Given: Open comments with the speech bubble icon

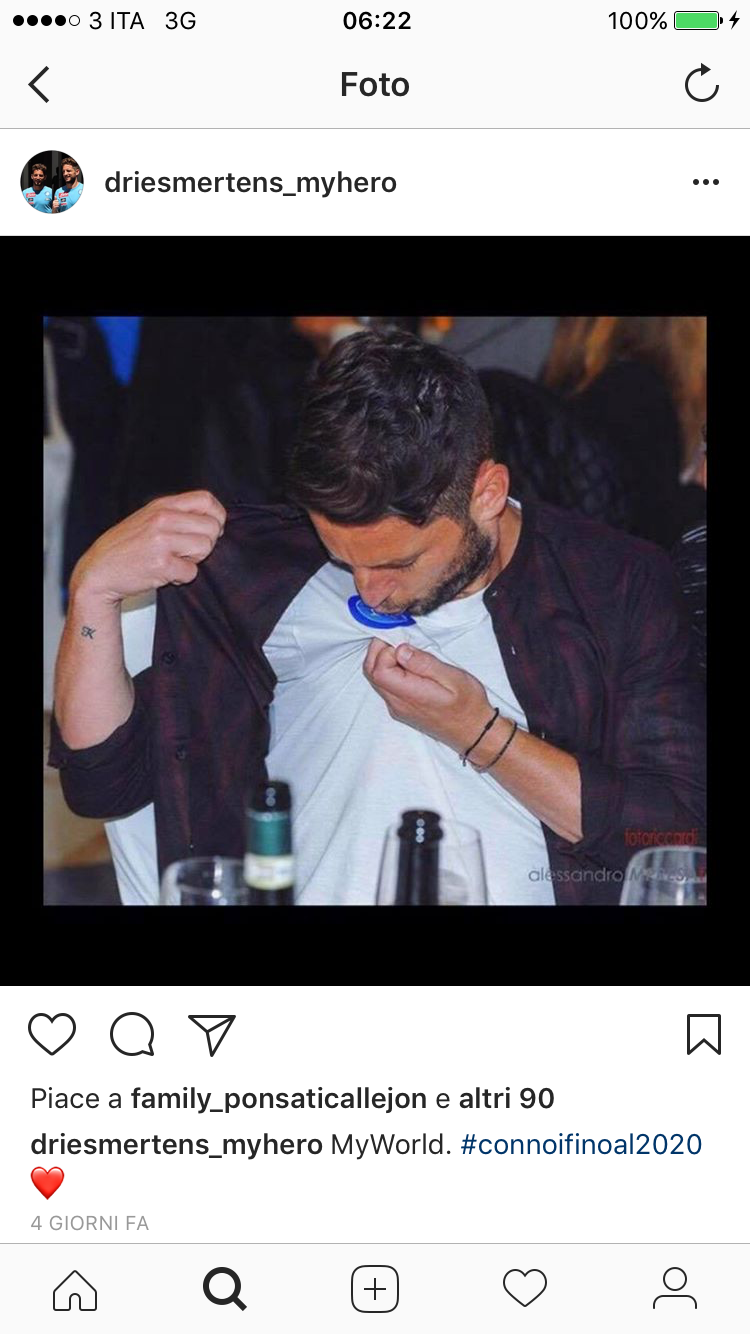Looking at the screenshot, I should click(132, 1035).
